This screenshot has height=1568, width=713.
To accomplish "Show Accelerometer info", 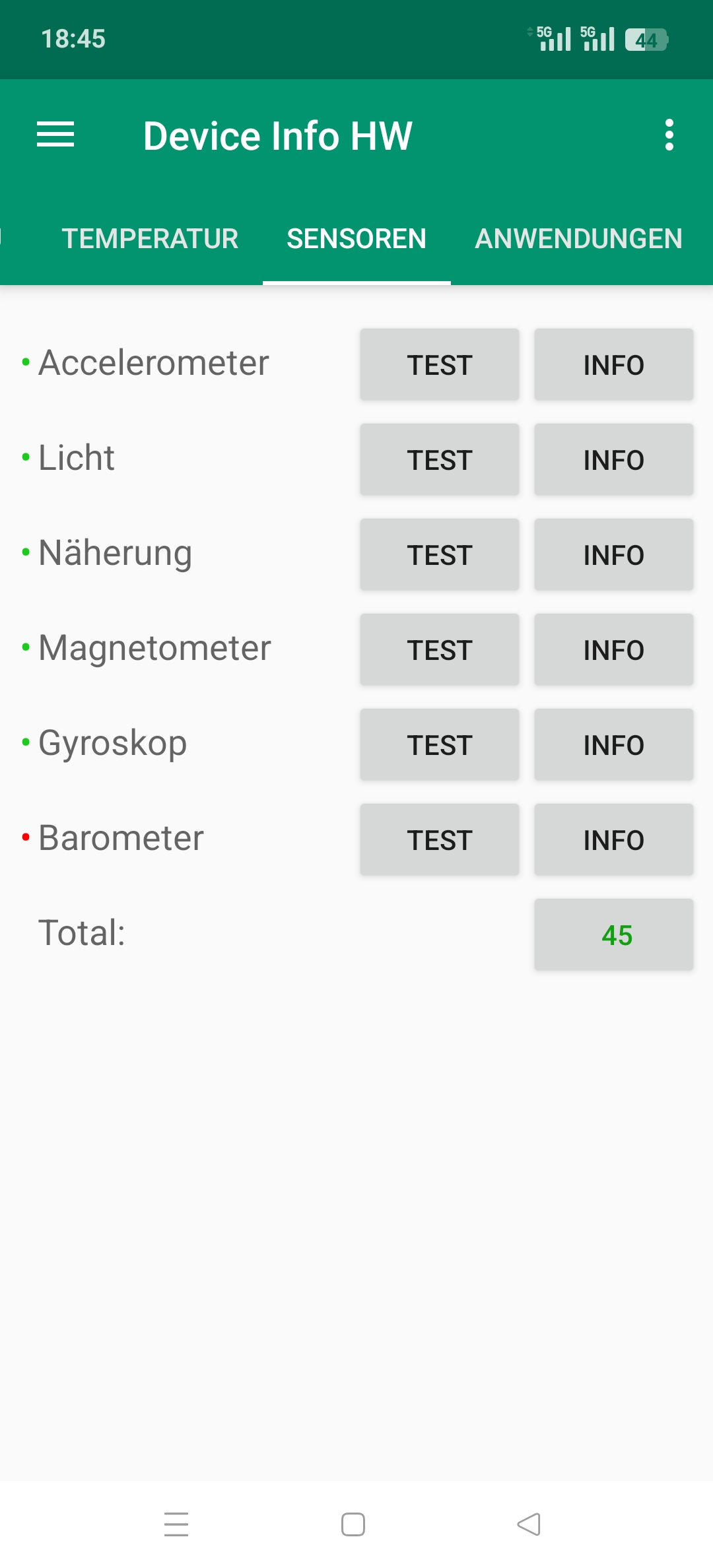I will coord(614,365).
